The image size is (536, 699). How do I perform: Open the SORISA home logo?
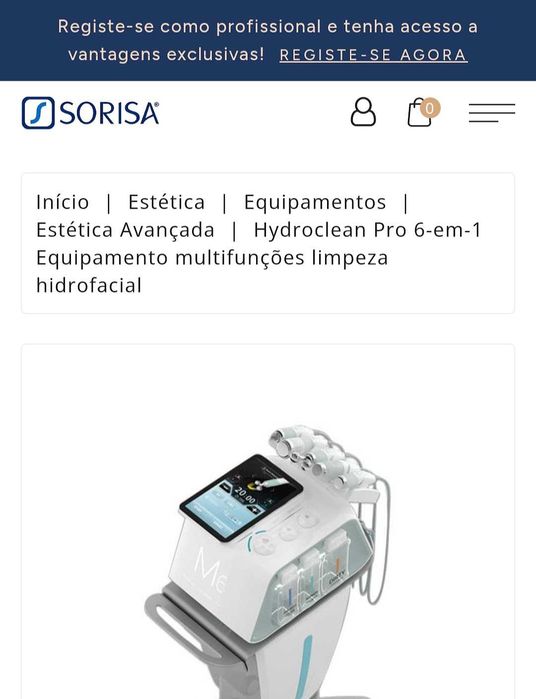90,113
